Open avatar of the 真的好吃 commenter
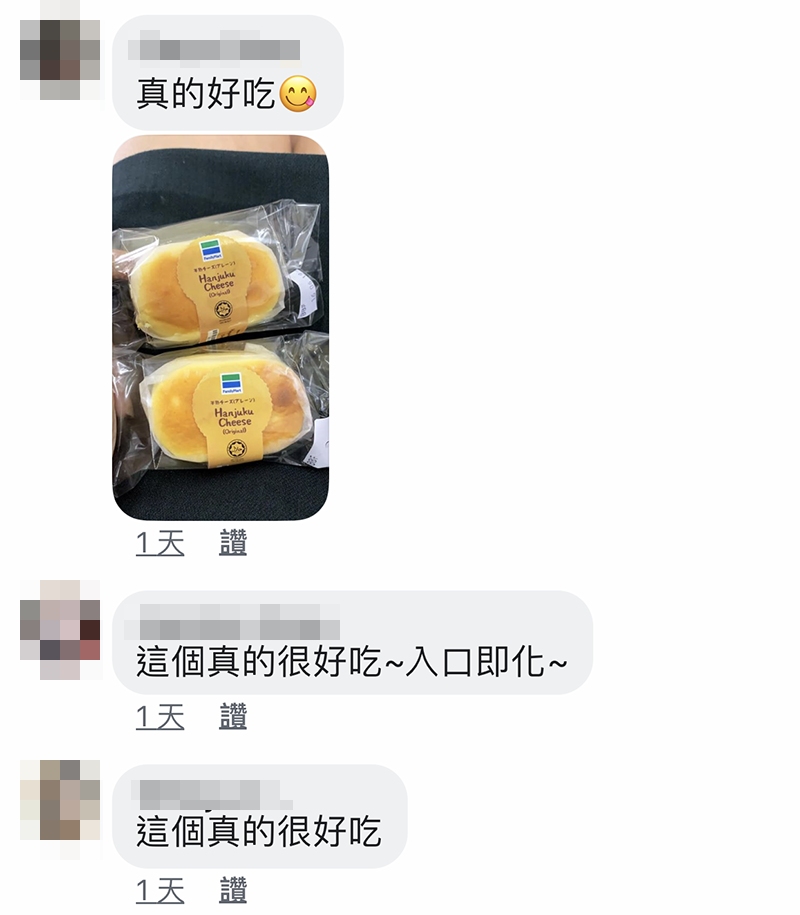The height and width of the screenshot is (915, 800). (61, 58)
